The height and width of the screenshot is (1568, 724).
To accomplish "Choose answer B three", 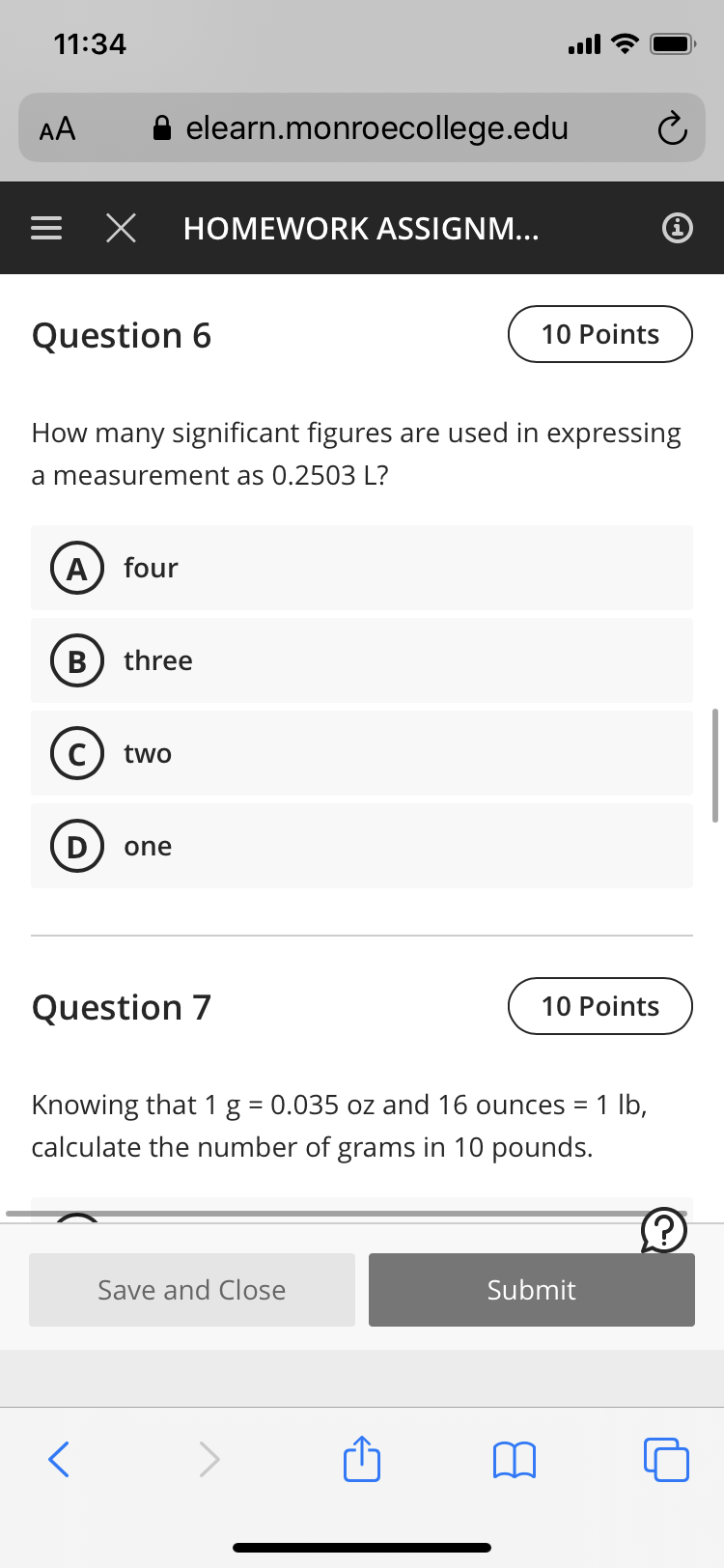I will (362, 660).
